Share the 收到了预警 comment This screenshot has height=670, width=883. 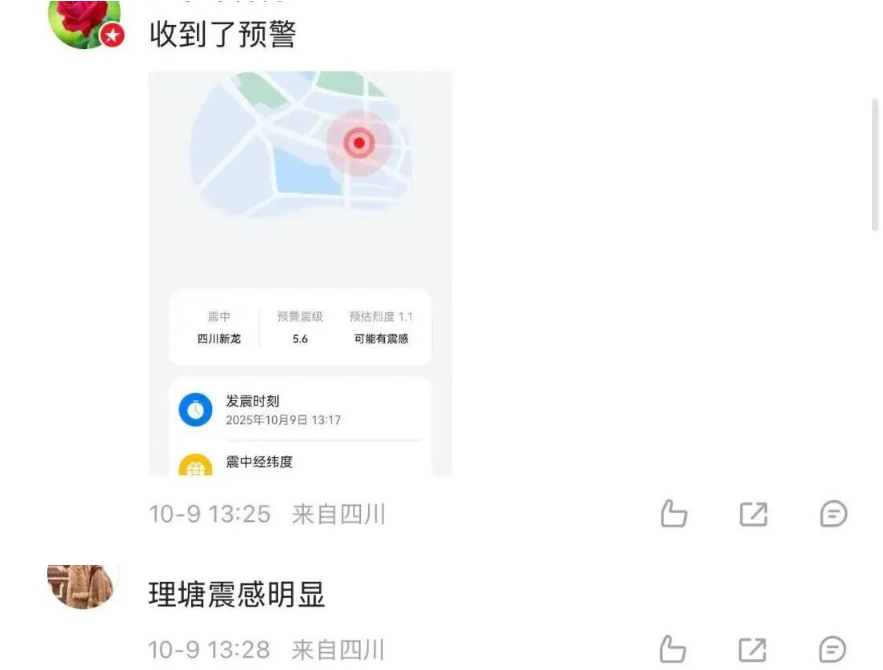(753, 514)
